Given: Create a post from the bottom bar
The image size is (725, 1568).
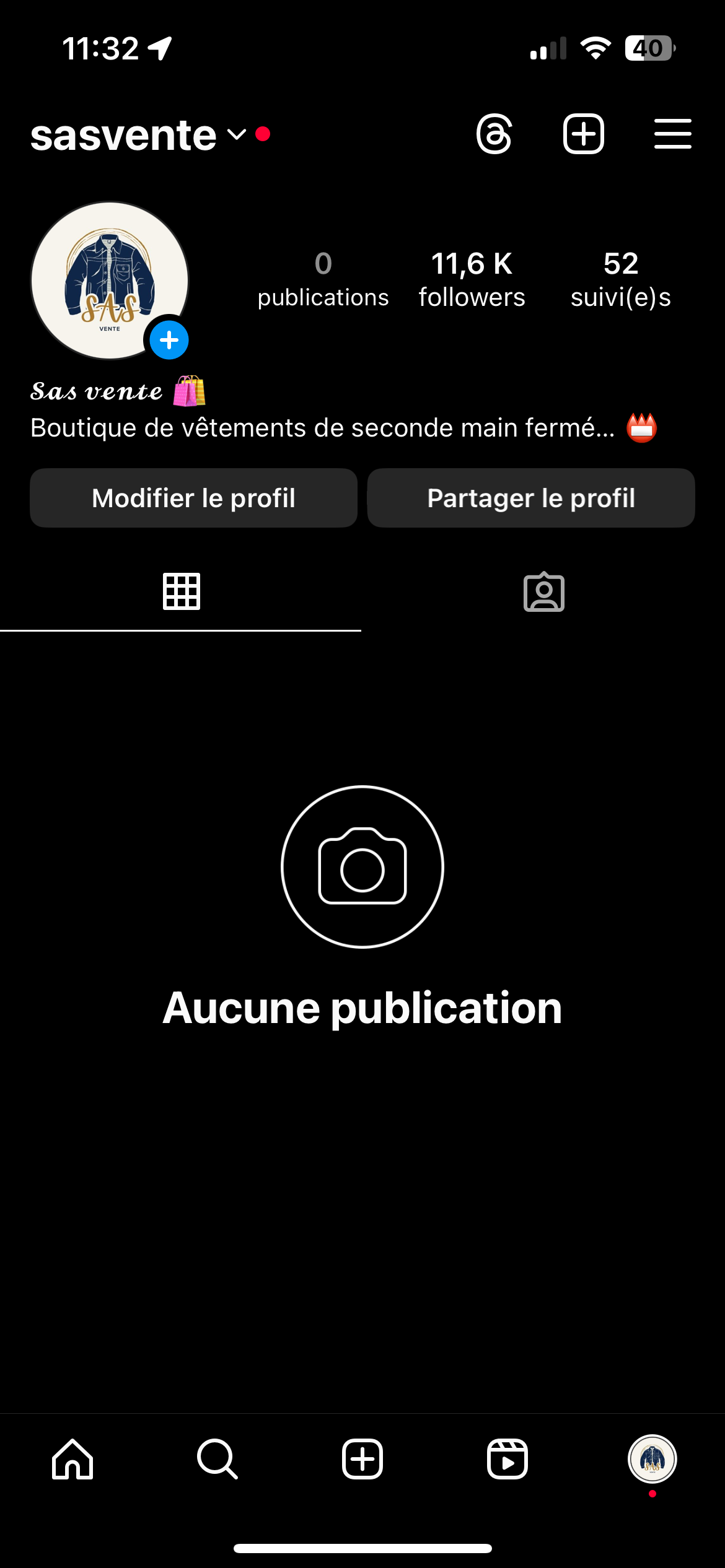Looking at the screenshot, I should (362, 1459).
